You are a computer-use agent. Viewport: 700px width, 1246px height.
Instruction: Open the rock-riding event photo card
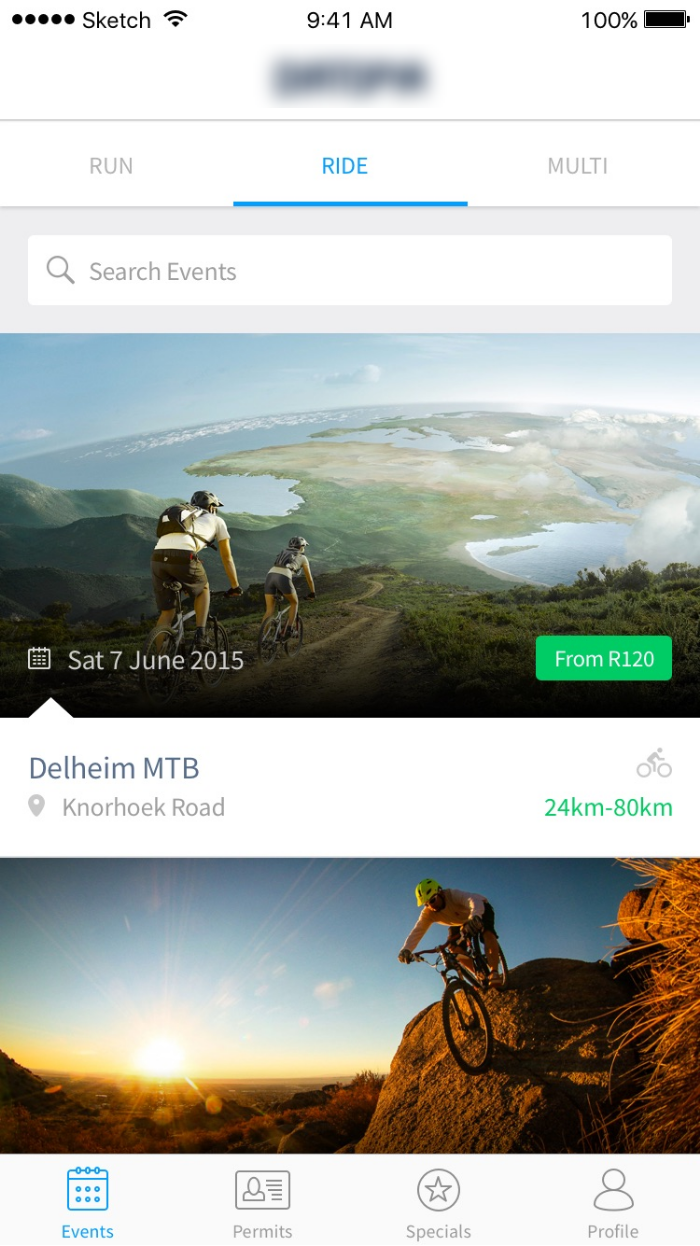(350, 1005)
